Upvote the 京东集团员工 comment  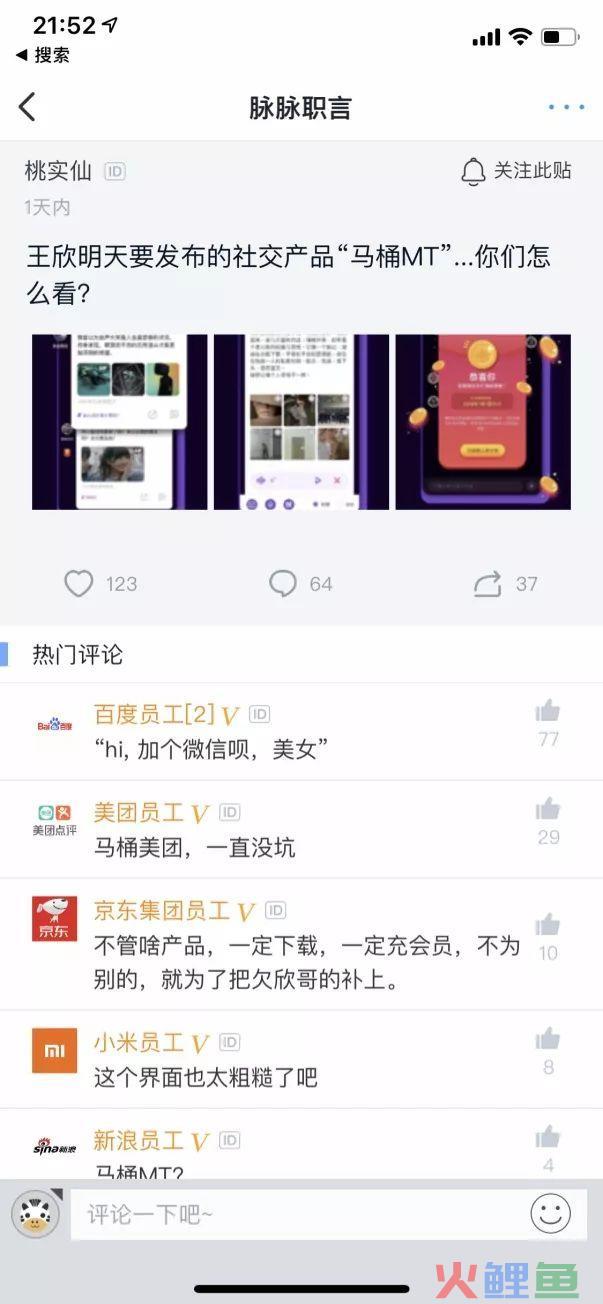[547, 925]
